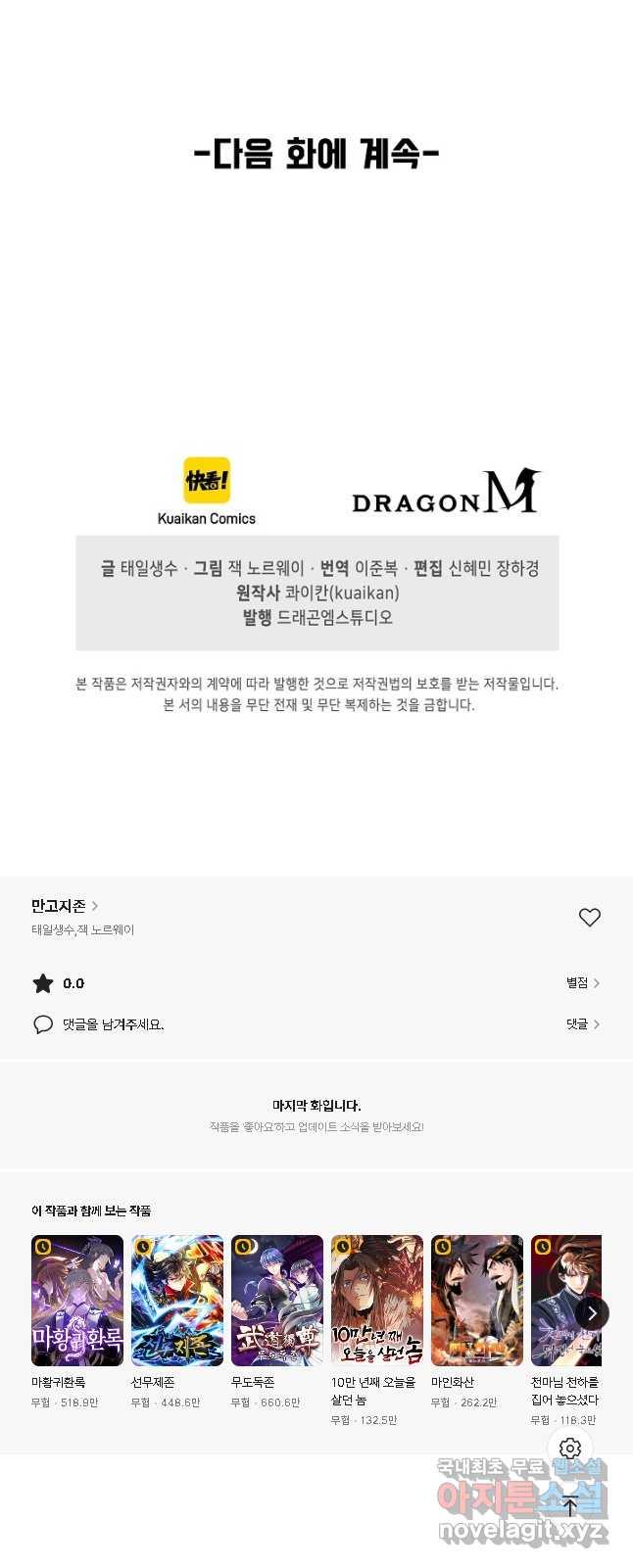Open 댓글 comments section
Screen dimensions: 633x1568
582,1023
